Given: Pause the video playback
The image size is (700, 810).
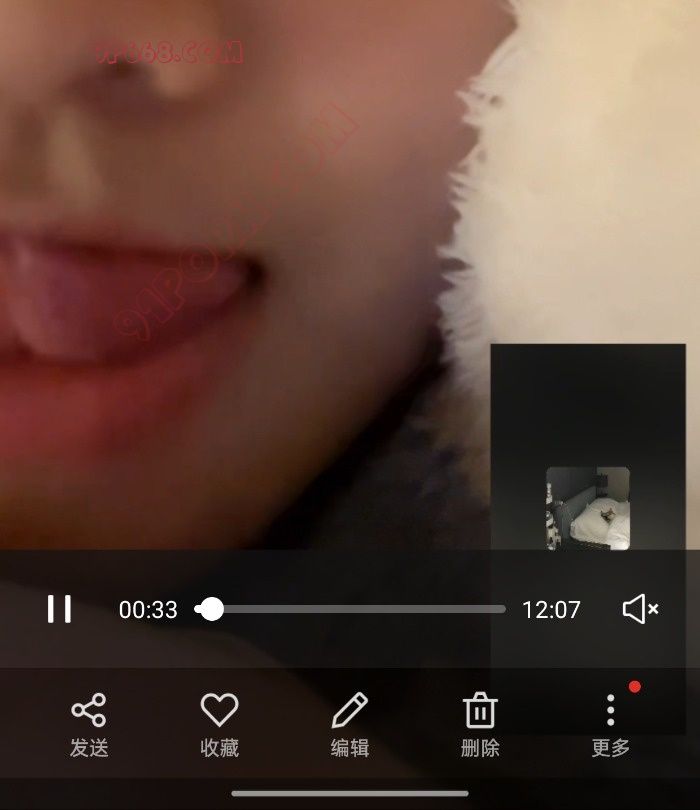Looking at the screenshot, I should pos(60,609).
